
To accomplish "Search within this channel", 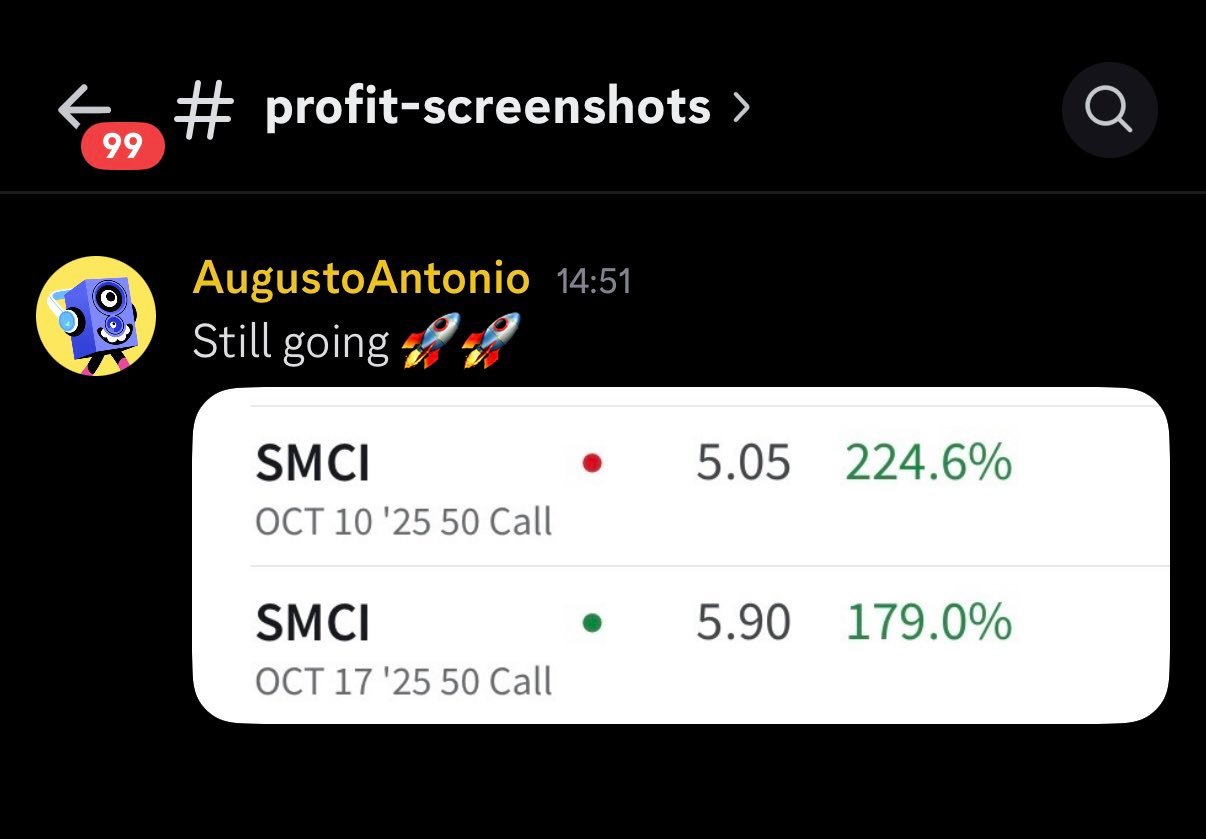I will (x=1108, y=110).
